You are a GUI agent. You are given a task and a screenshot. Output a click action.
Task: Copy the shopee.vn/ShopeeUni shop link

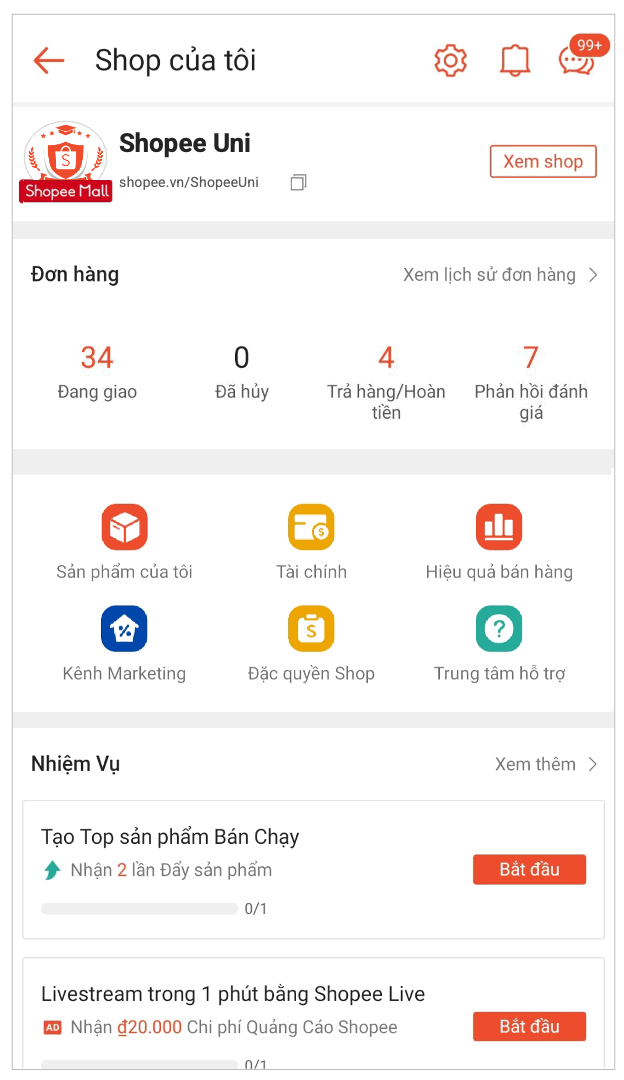click(x=298, y=183)
